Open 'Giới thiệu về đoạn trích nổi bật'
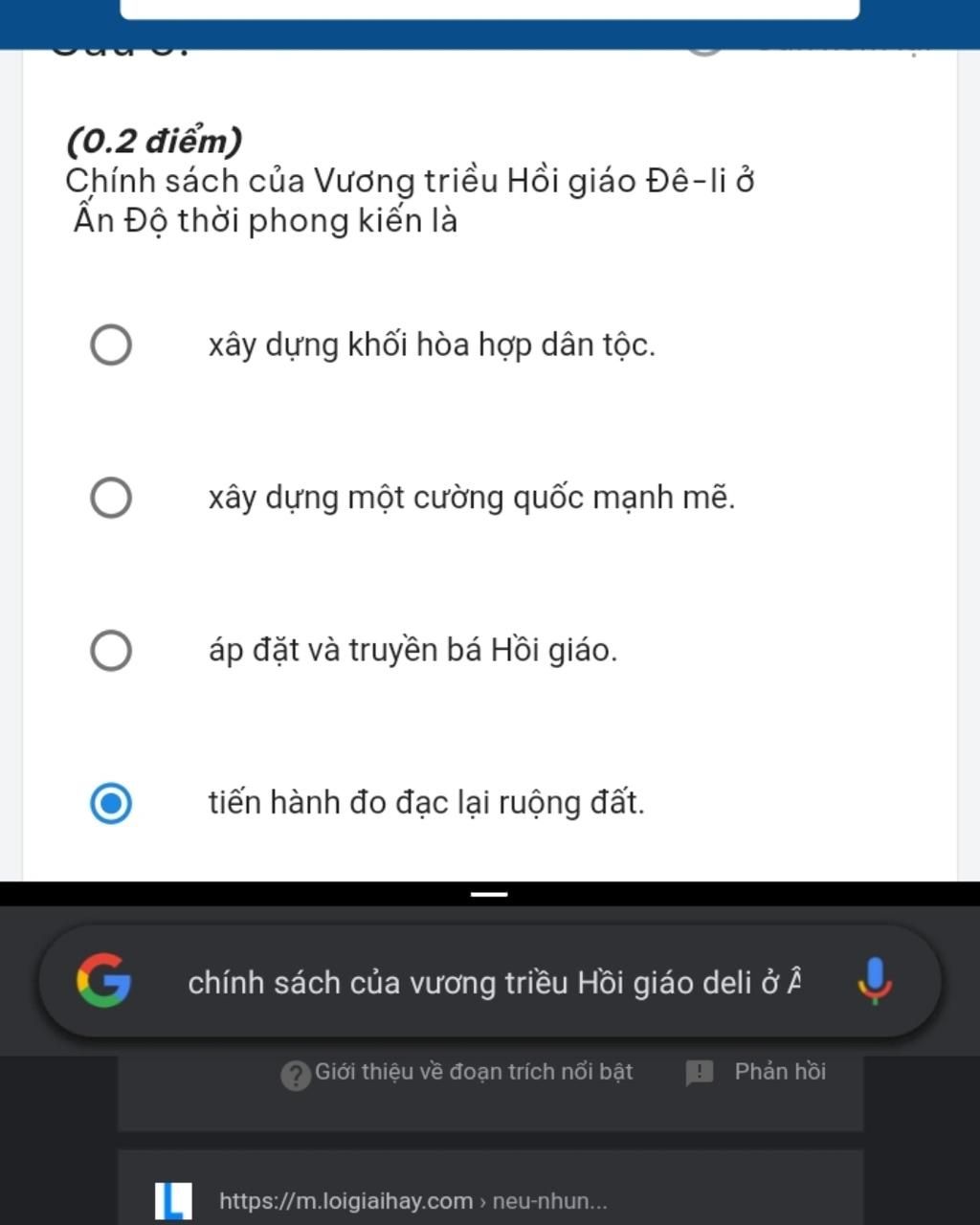This screenshot has width=980, height=1225. pyautogui.click(x=457, y=1073)
